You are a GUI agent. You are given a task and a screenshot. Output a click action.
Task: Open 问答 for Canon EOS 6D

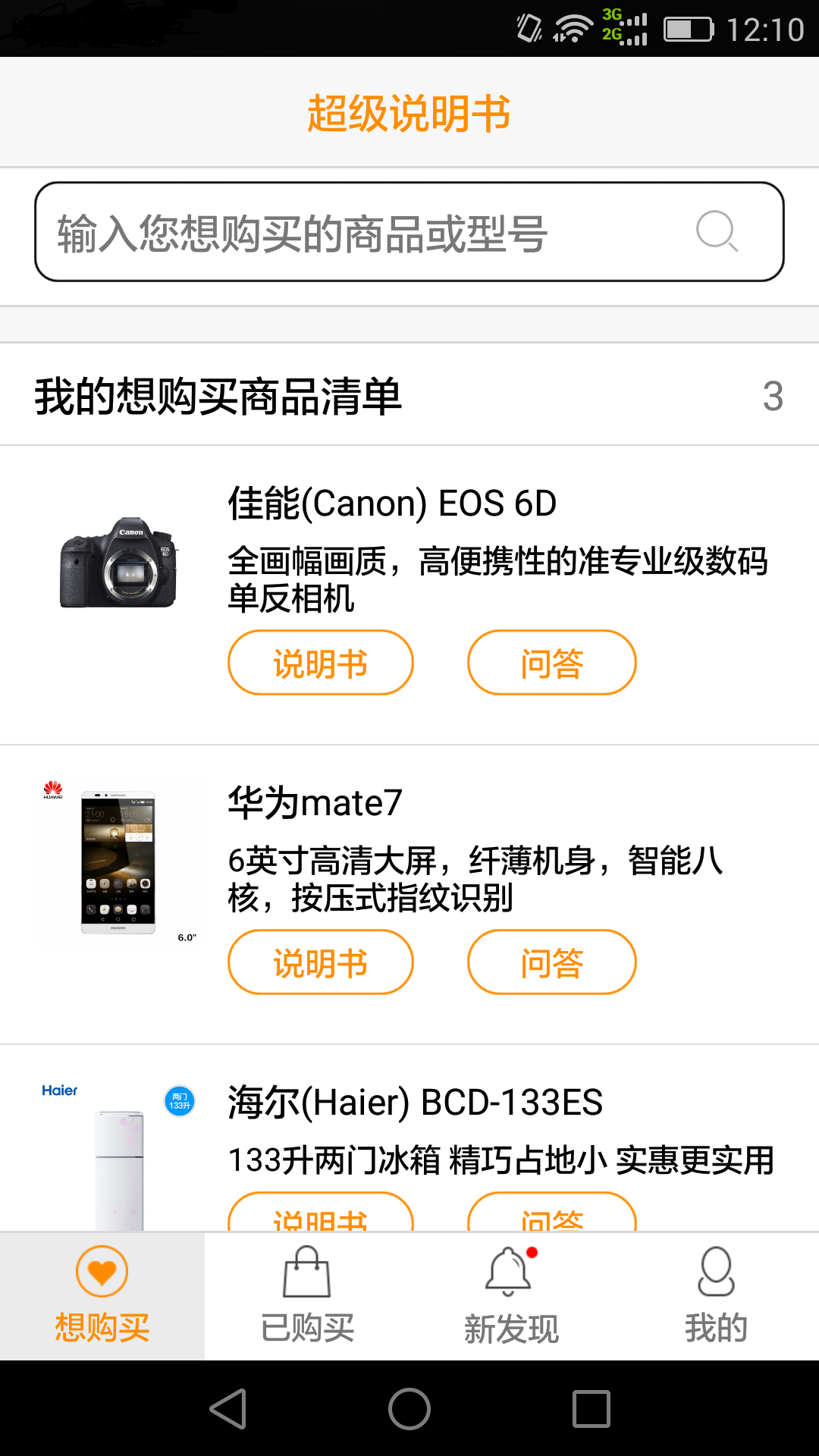point(551,663)
